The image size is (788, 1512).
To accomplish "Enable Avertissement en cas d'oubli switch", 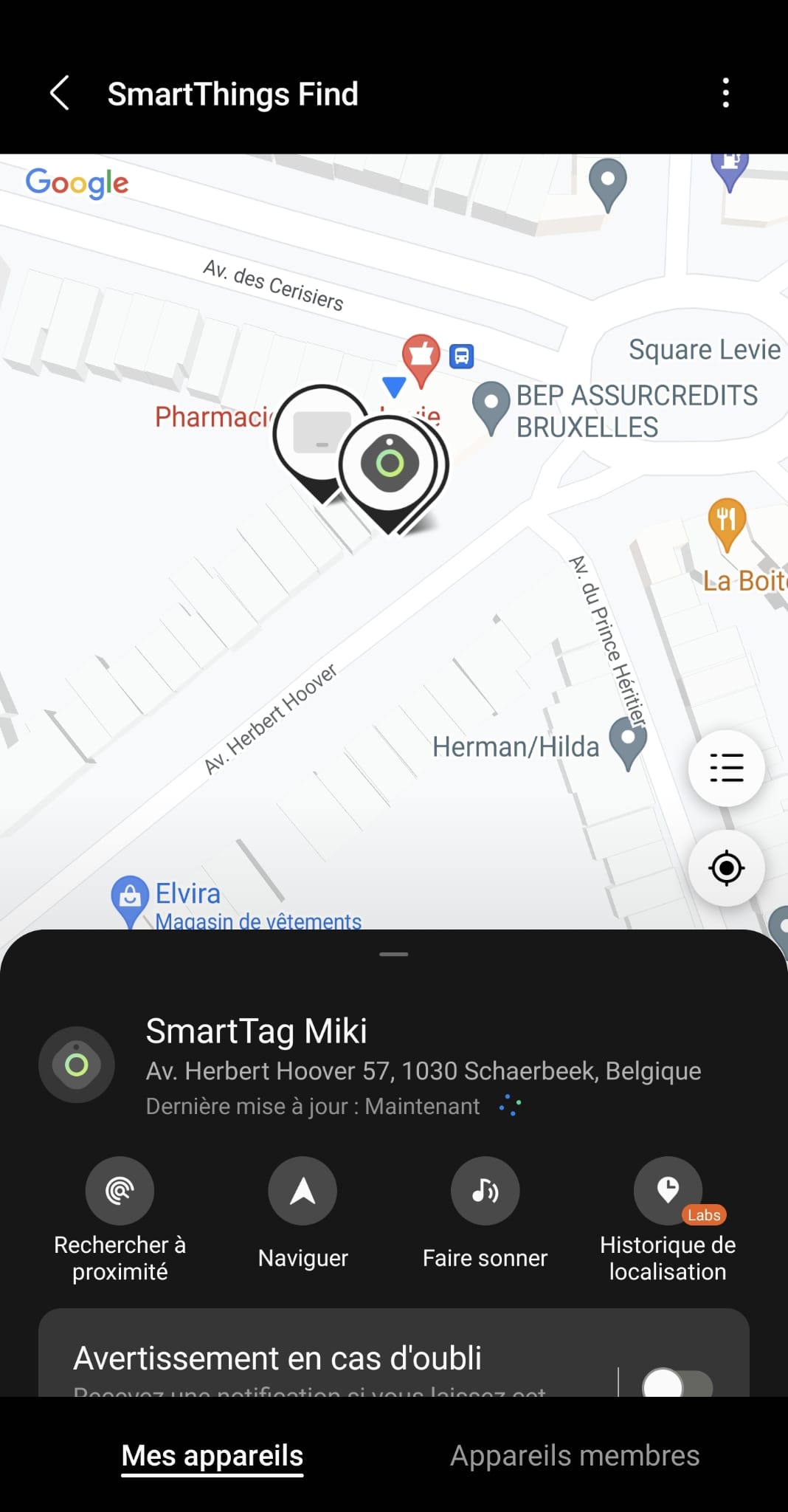I will pos(677,1382).
